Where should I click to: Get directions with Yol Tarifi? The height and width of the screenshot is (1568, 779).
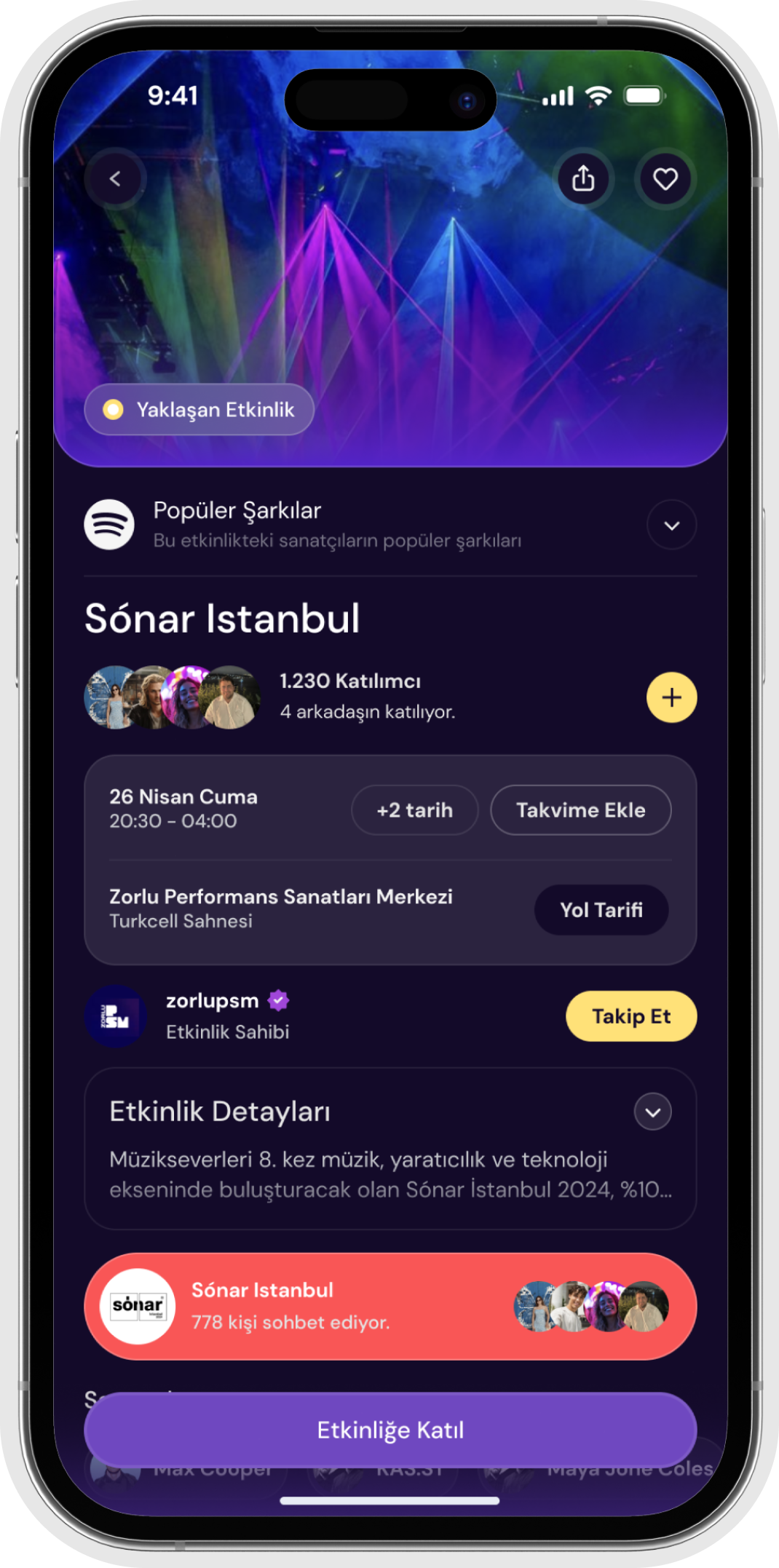point(601,910)
